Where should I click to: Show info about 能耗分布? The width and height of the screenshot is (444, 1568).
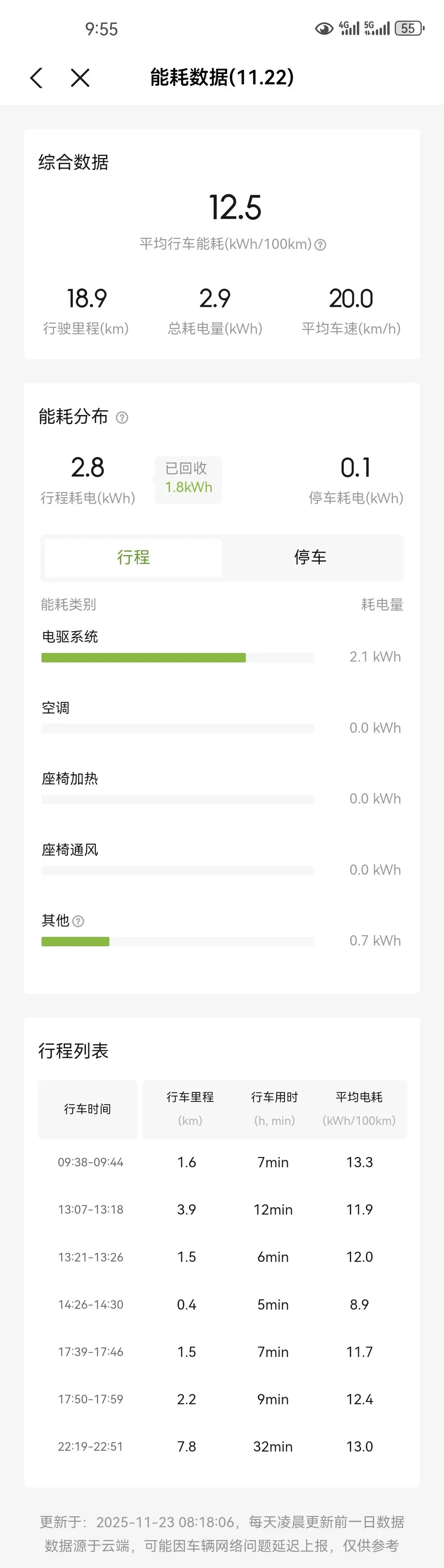pos(122,418)
